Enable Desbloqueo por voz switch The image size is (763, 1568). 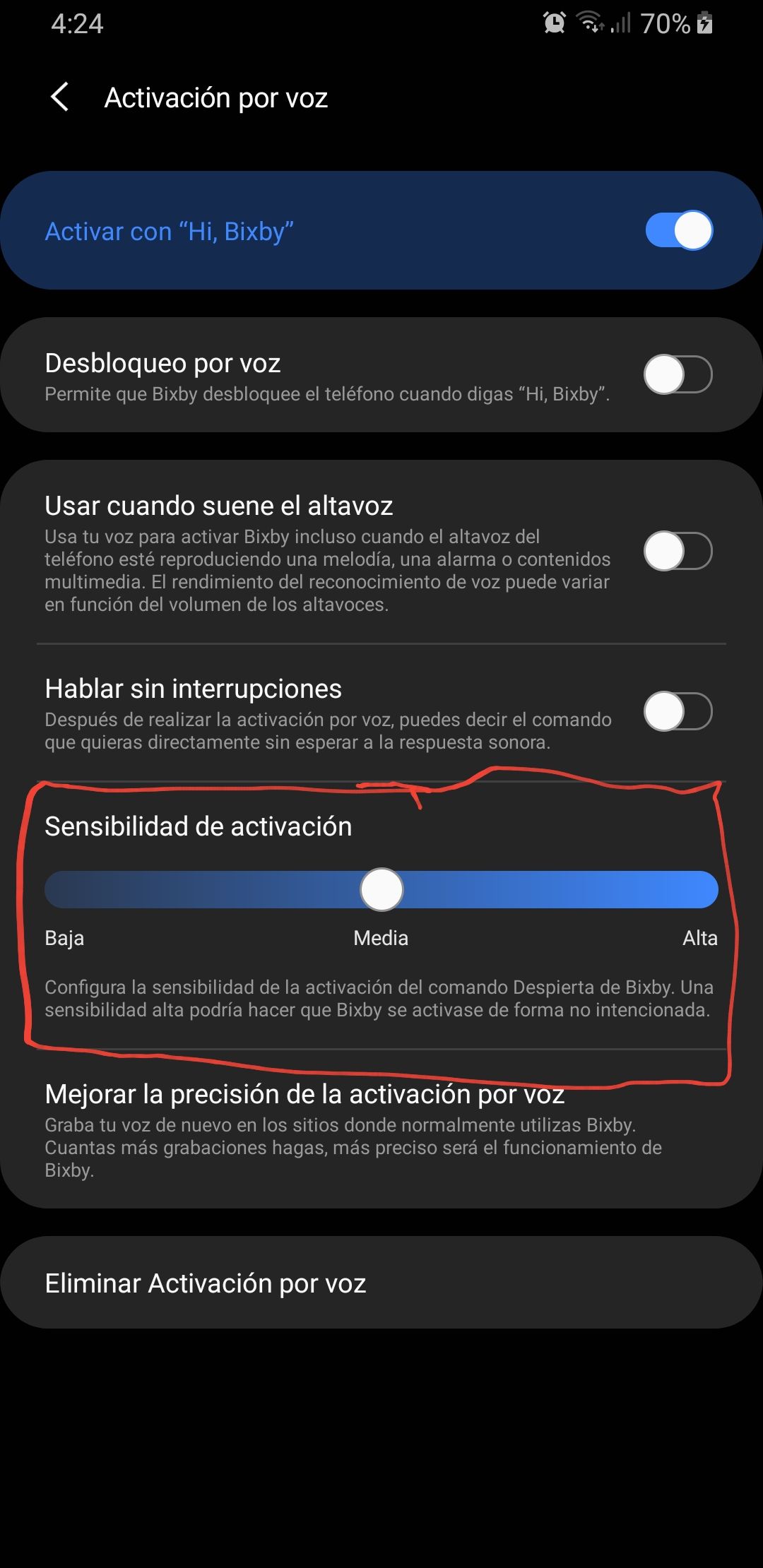[678, 374]
